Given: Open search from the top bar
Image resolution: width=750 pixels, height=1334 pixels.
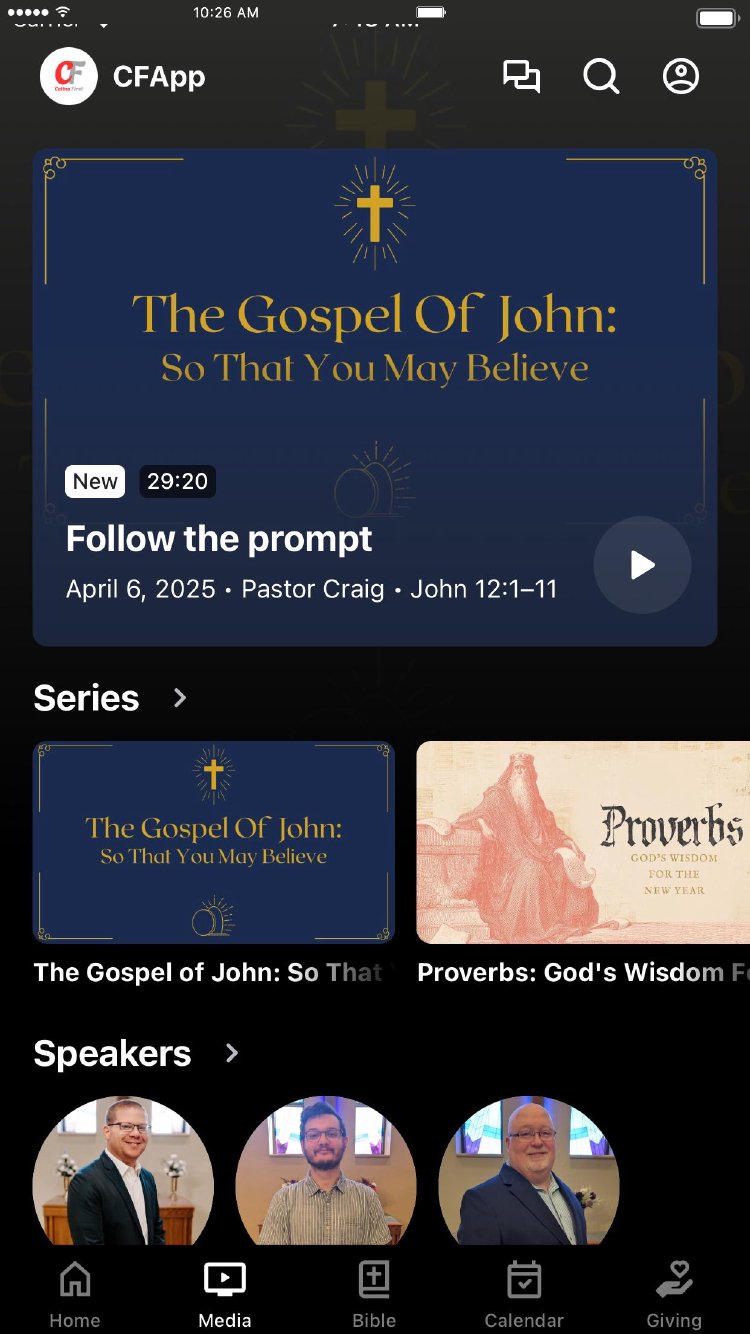Looking at the screenshot, I should pyautogui.click(x=601, y=77).
